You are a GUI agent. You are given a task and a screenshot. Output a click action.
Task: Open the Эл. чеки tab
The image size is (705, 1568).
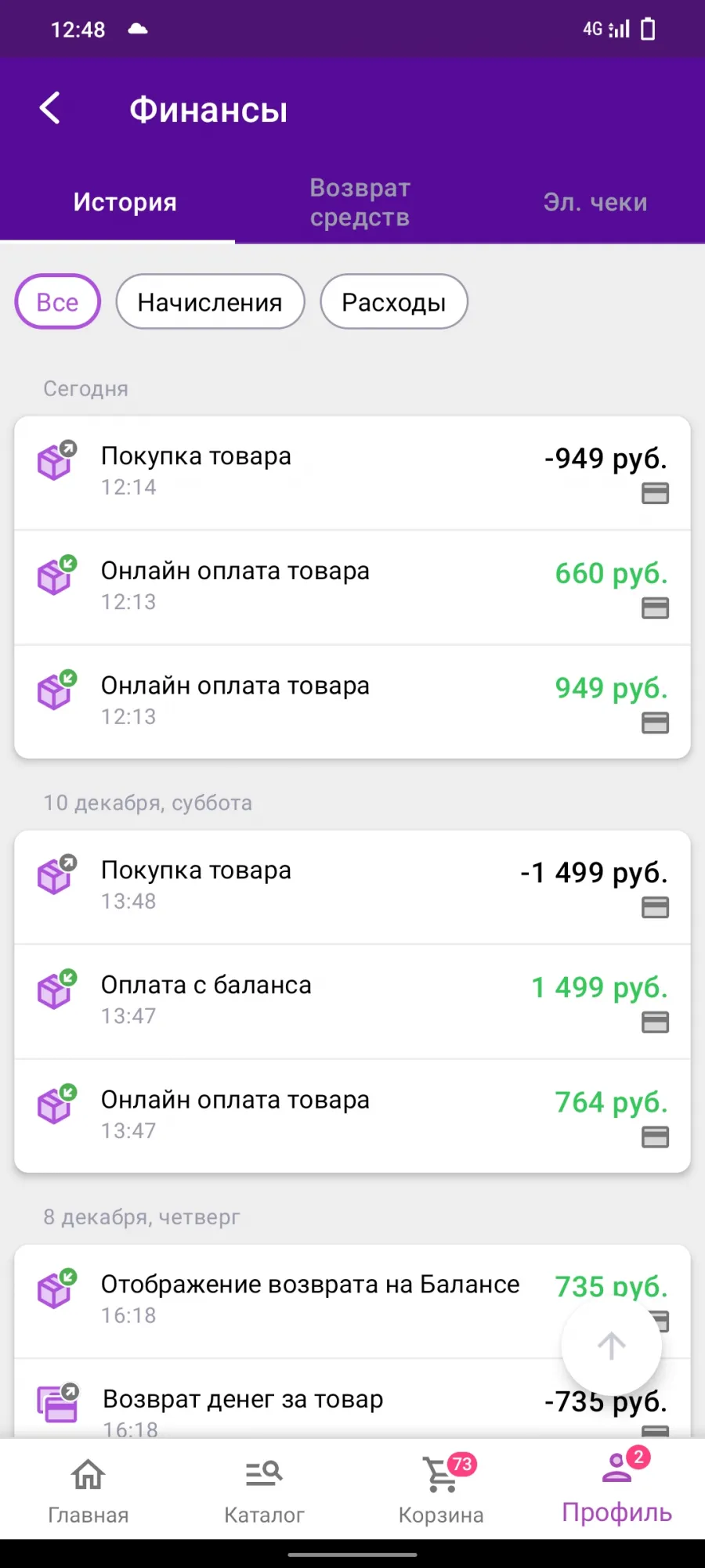coord(595,203)
